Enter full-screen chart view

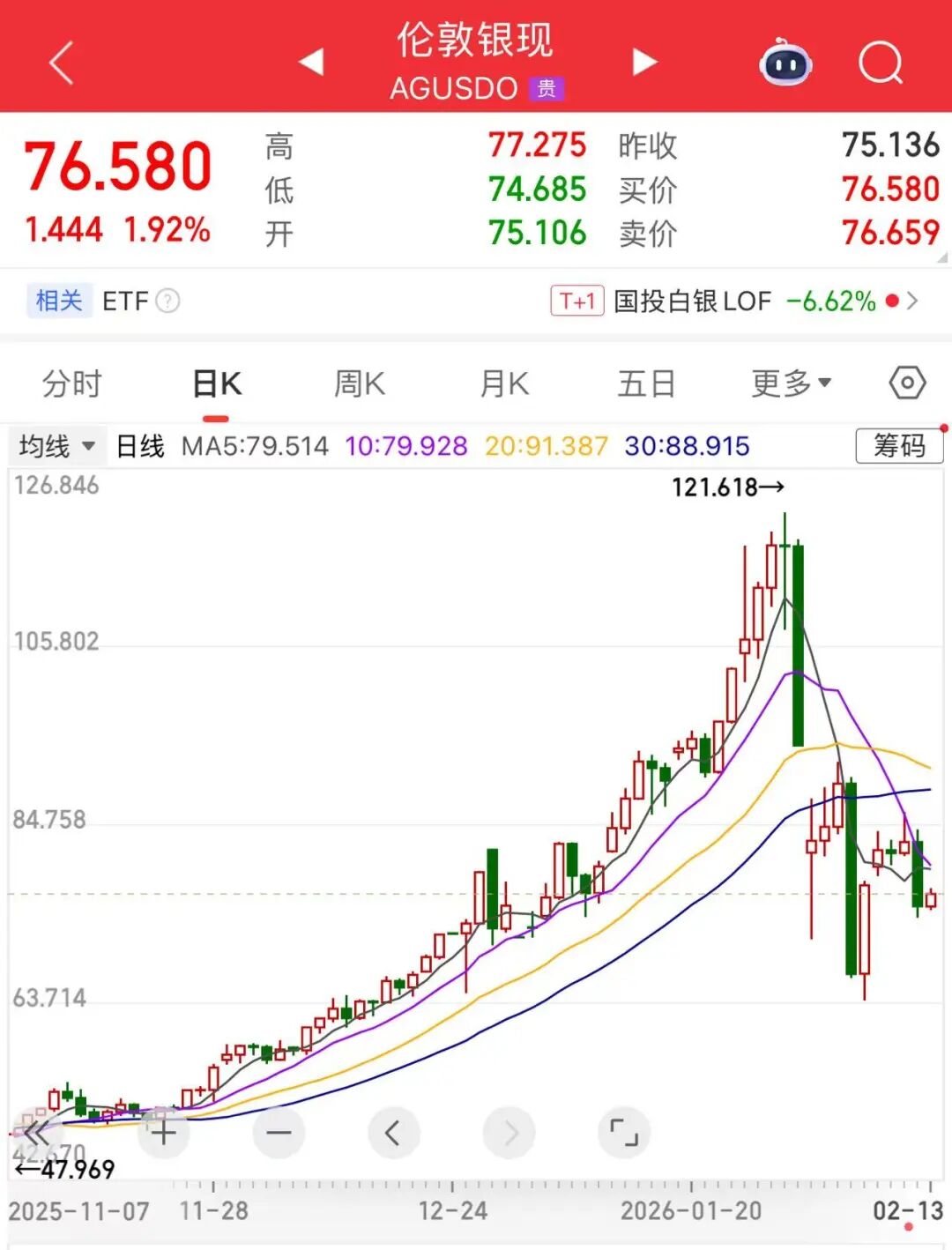624,1133
